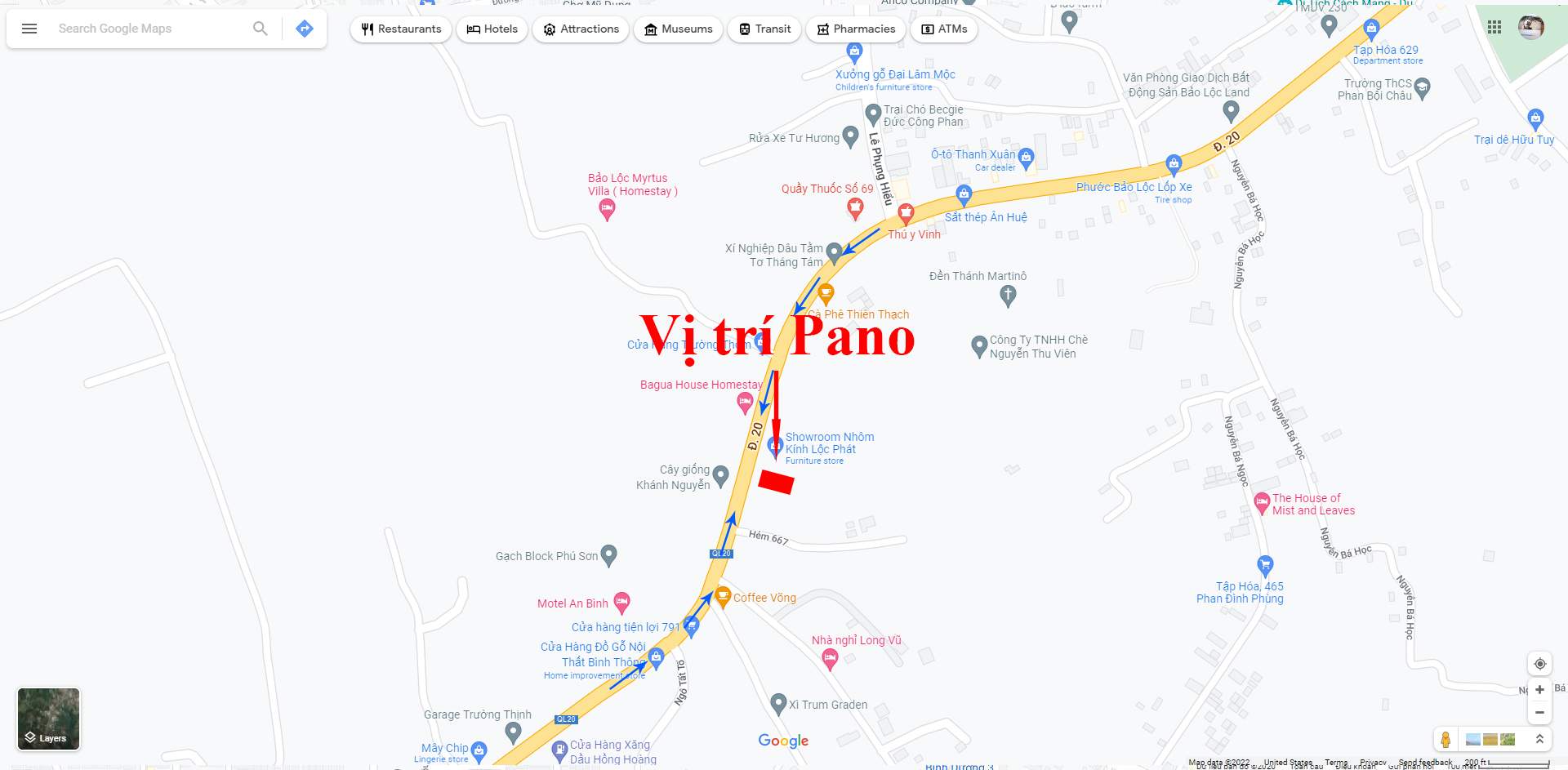
Task: Open the Coffee Võng place marker
Action: click(723, 596)
